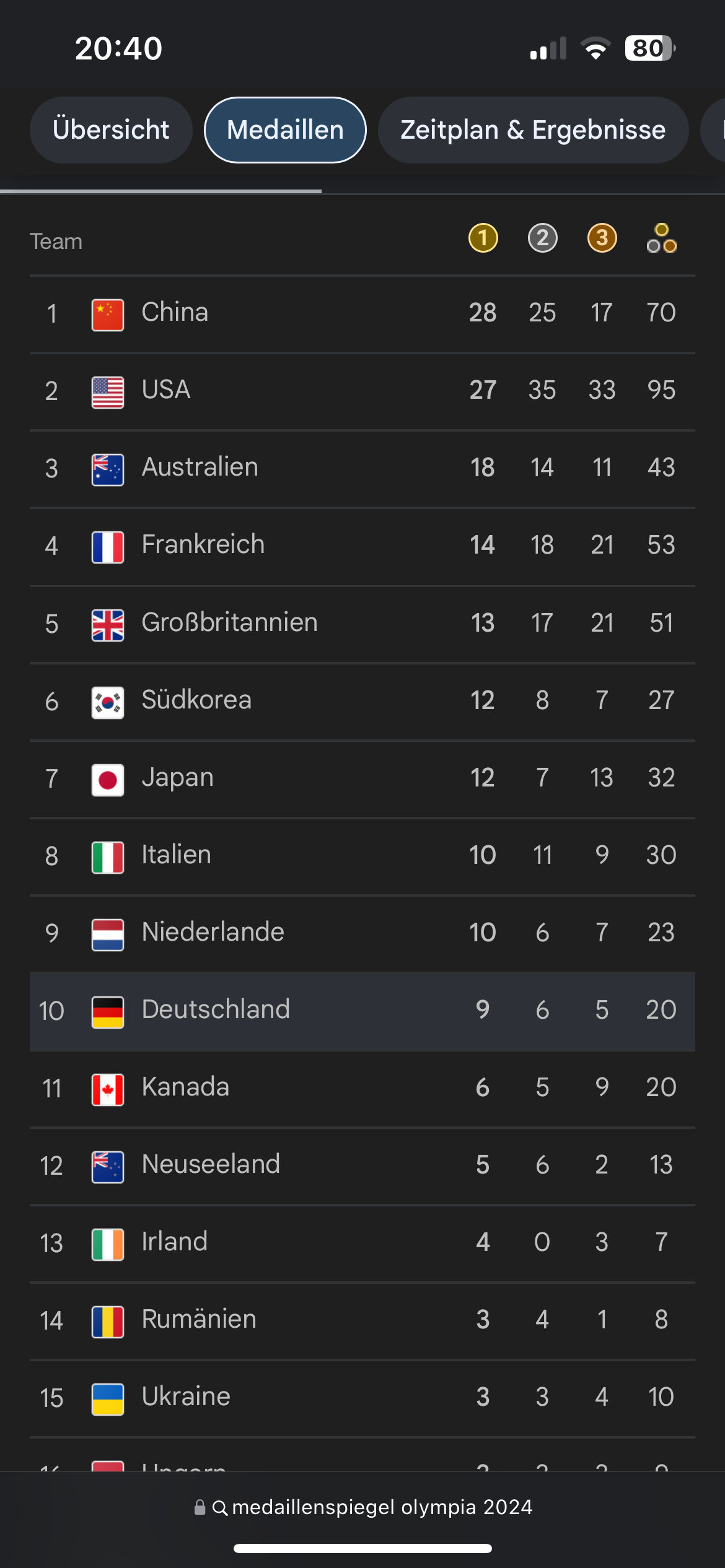Open the Frankreich row
The height and width of the screenshot is (1568, 725).
click(x=362, y=547)
